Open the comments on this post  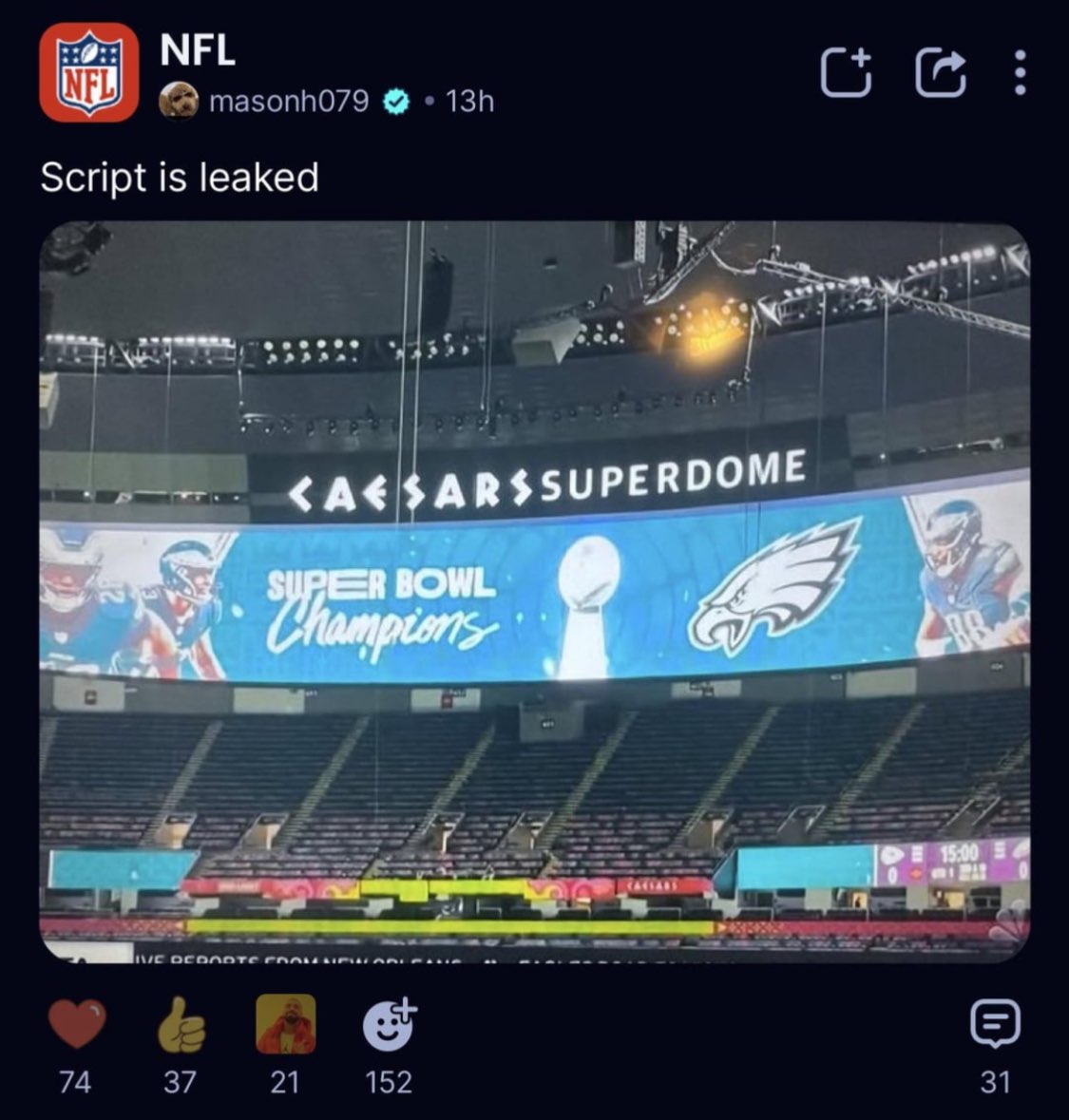995,1024
